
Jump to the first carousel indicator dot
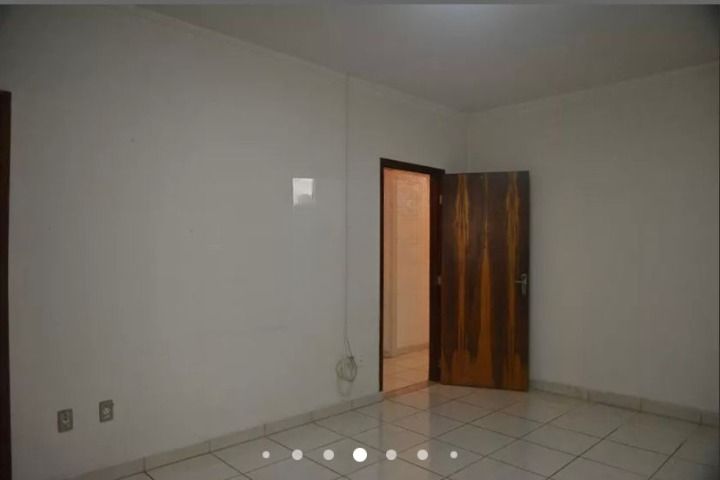(x=266, y=454)
